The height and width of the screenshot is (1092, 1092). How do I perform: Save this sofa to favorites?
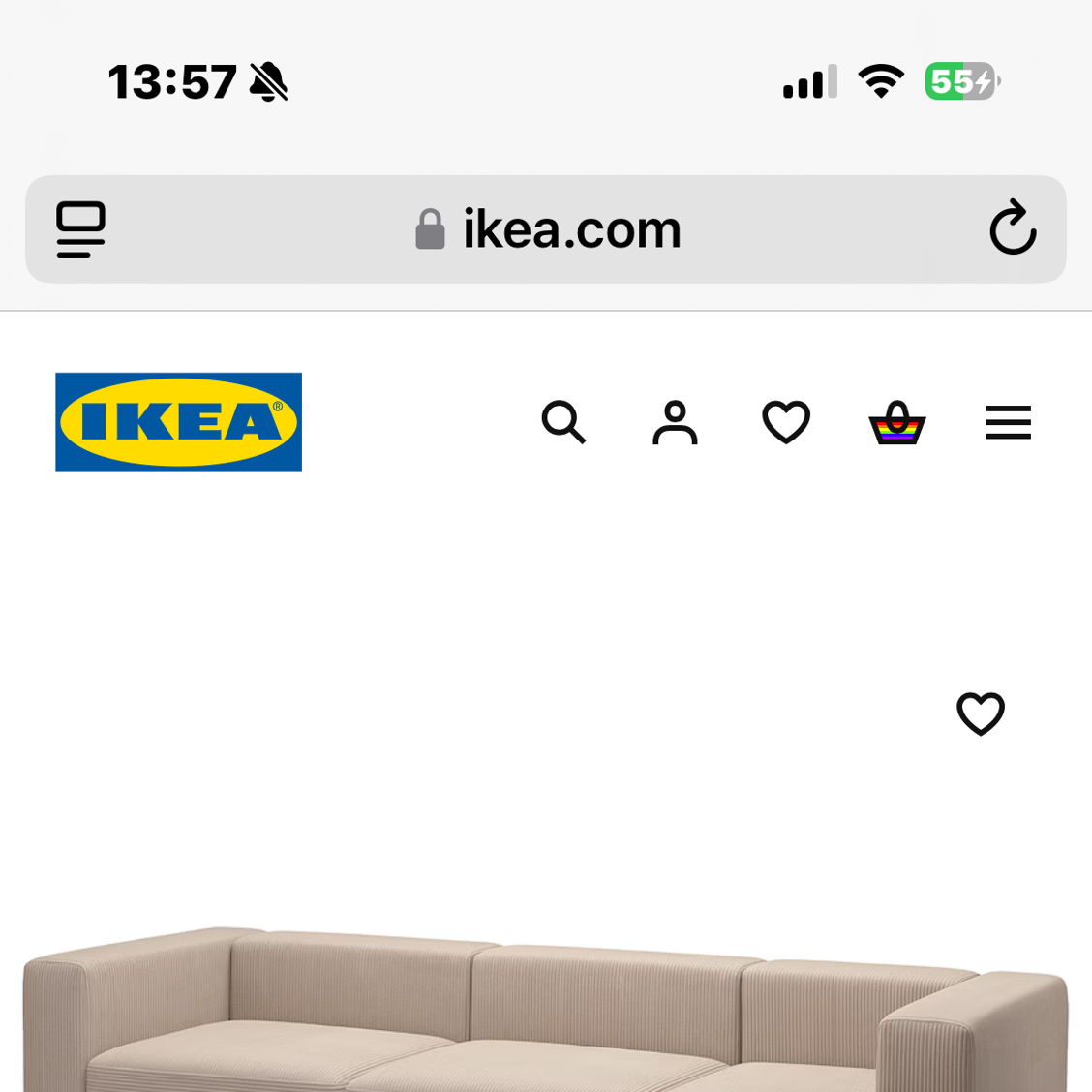981,713
